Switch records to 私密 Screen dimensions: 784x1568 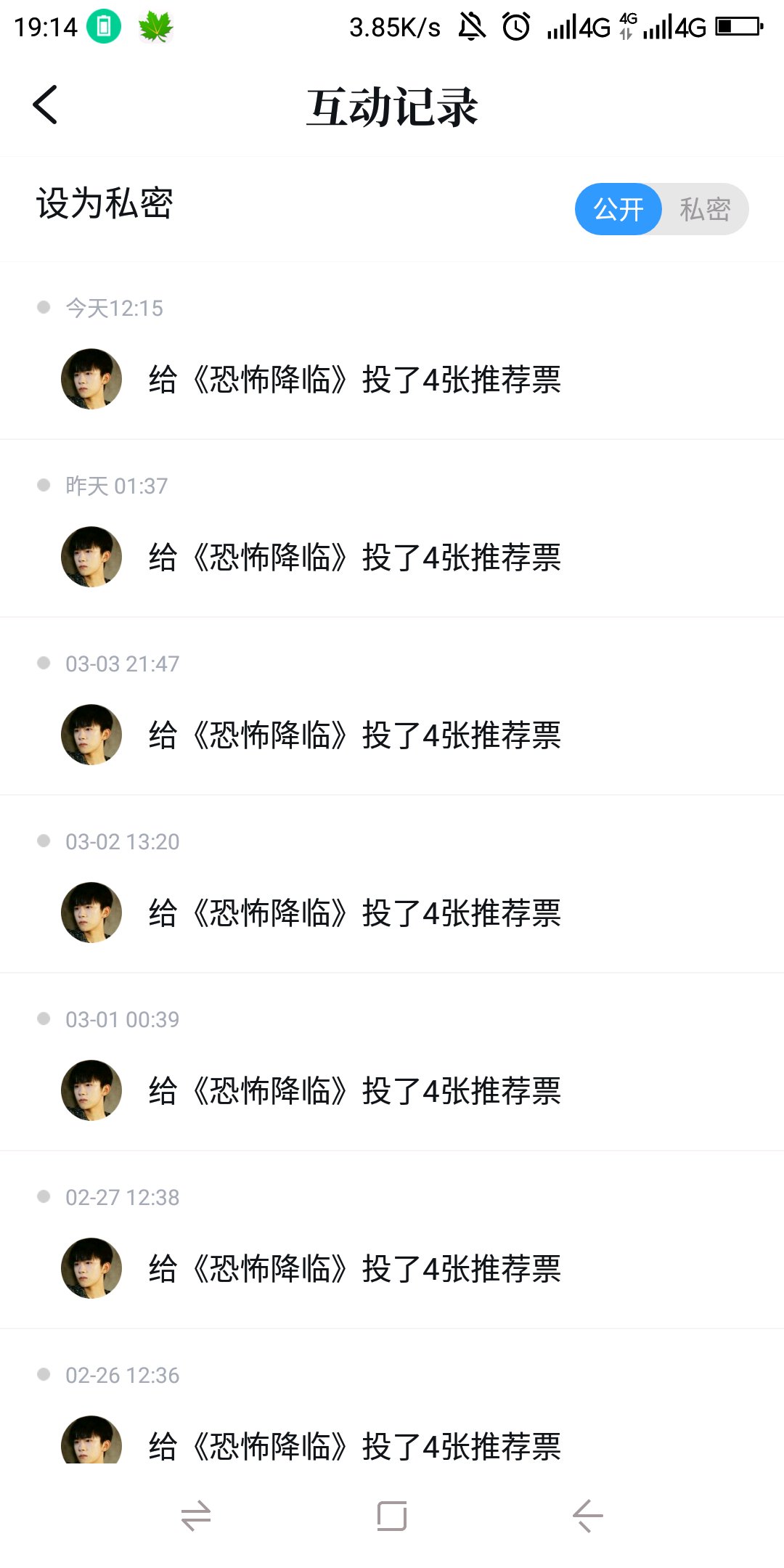(x=704, y=210)
